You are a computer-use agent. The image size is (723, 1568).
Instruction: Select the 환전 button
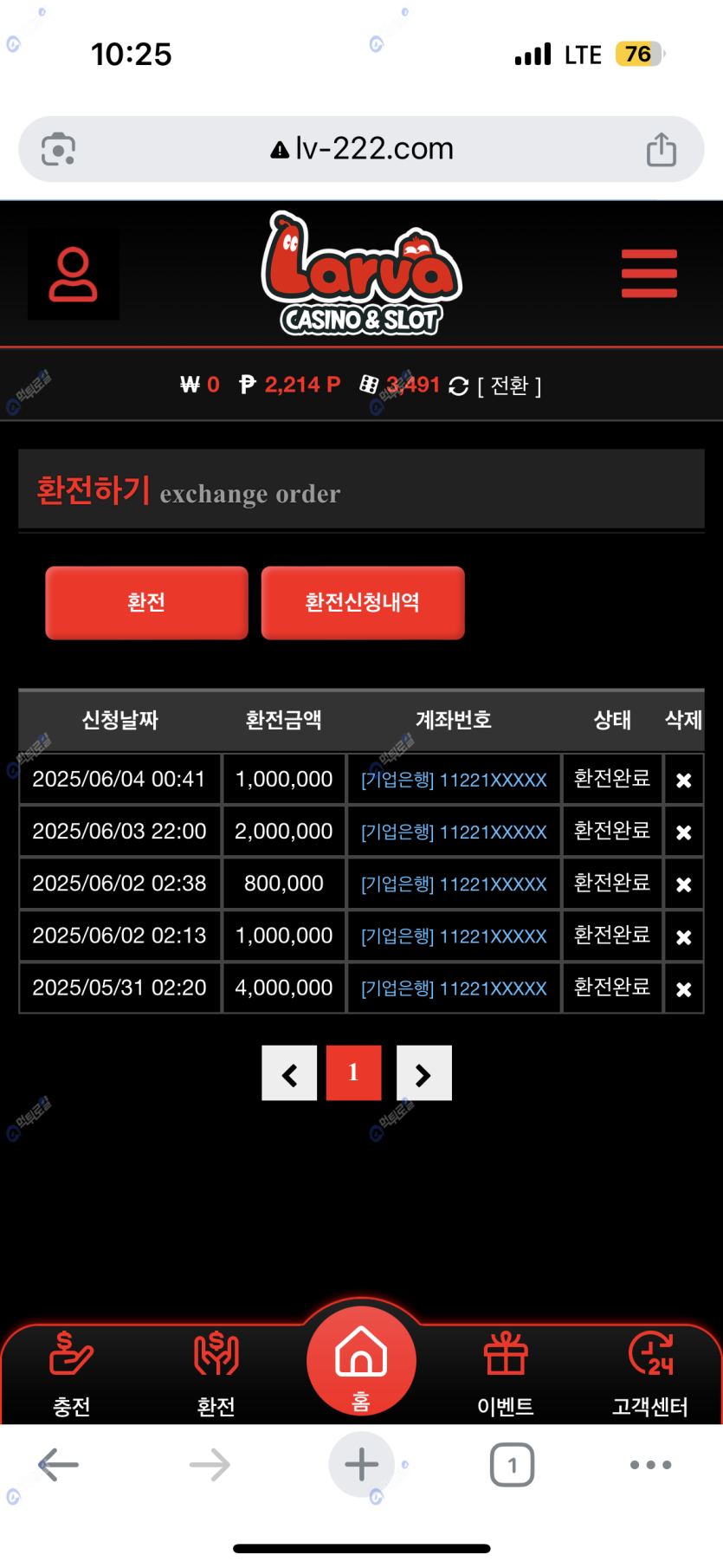[x=146, y=603]
